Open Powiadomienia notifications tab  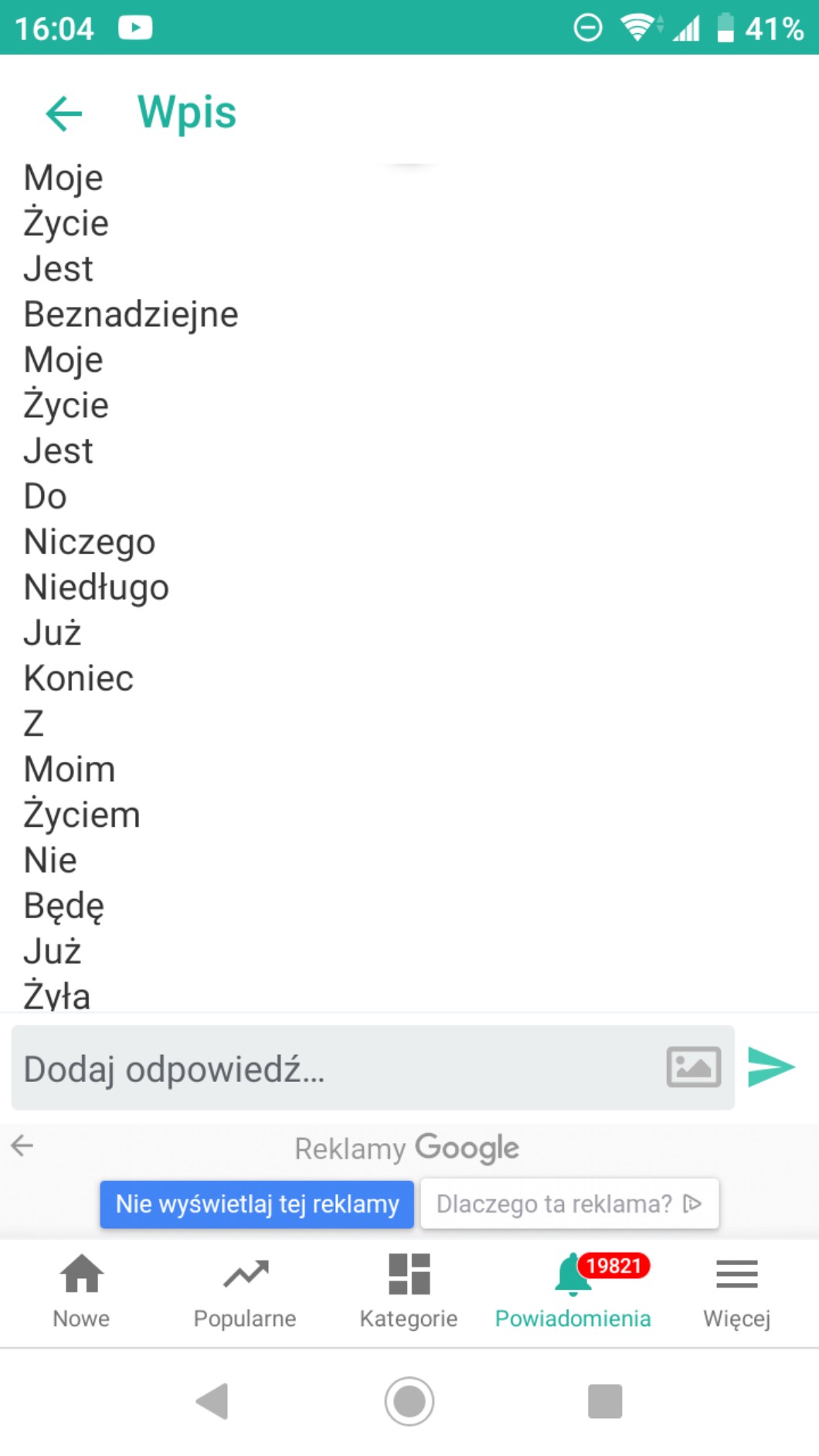[573, 1290]
